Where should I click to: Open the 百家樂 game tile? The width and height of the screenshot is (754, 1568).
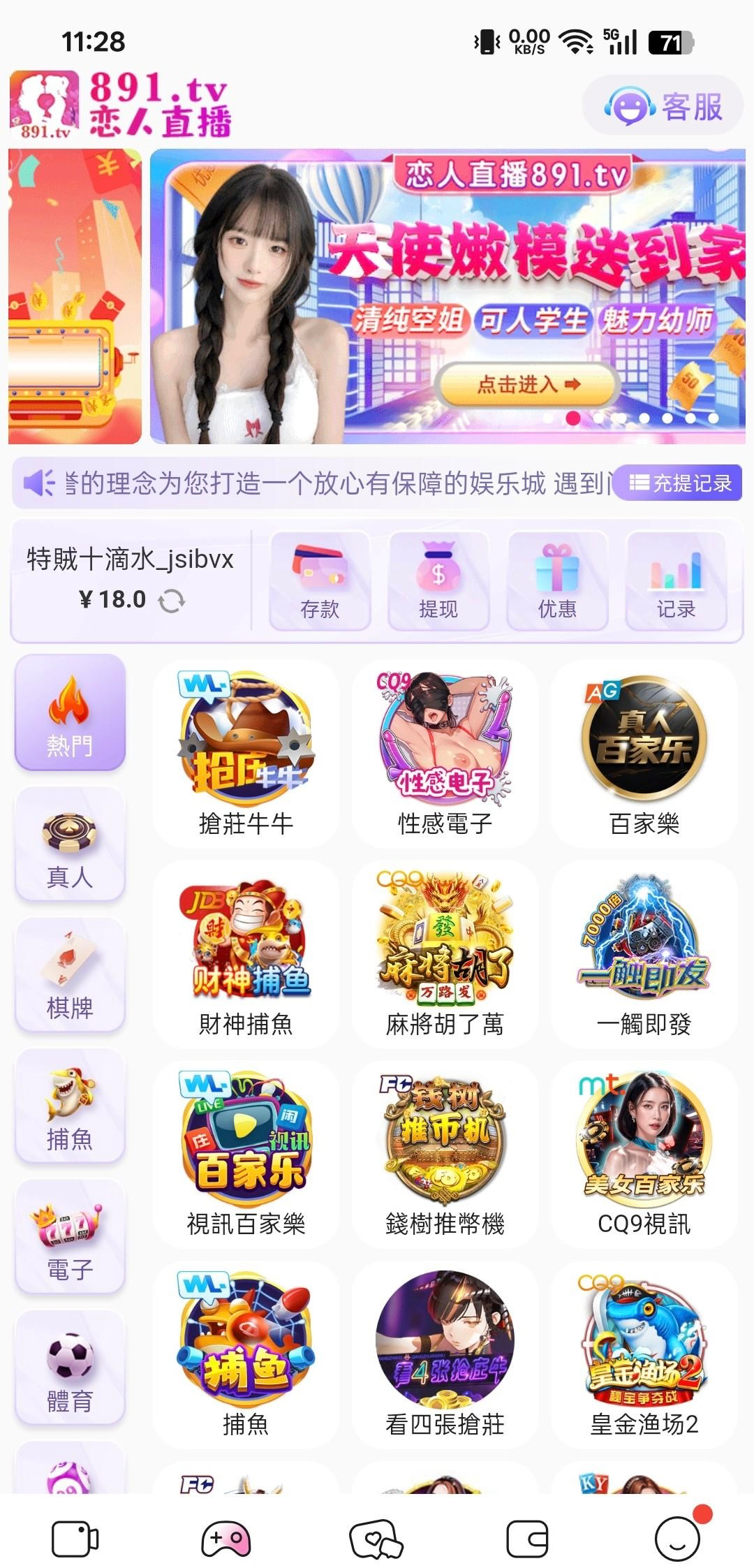[644, 754]
